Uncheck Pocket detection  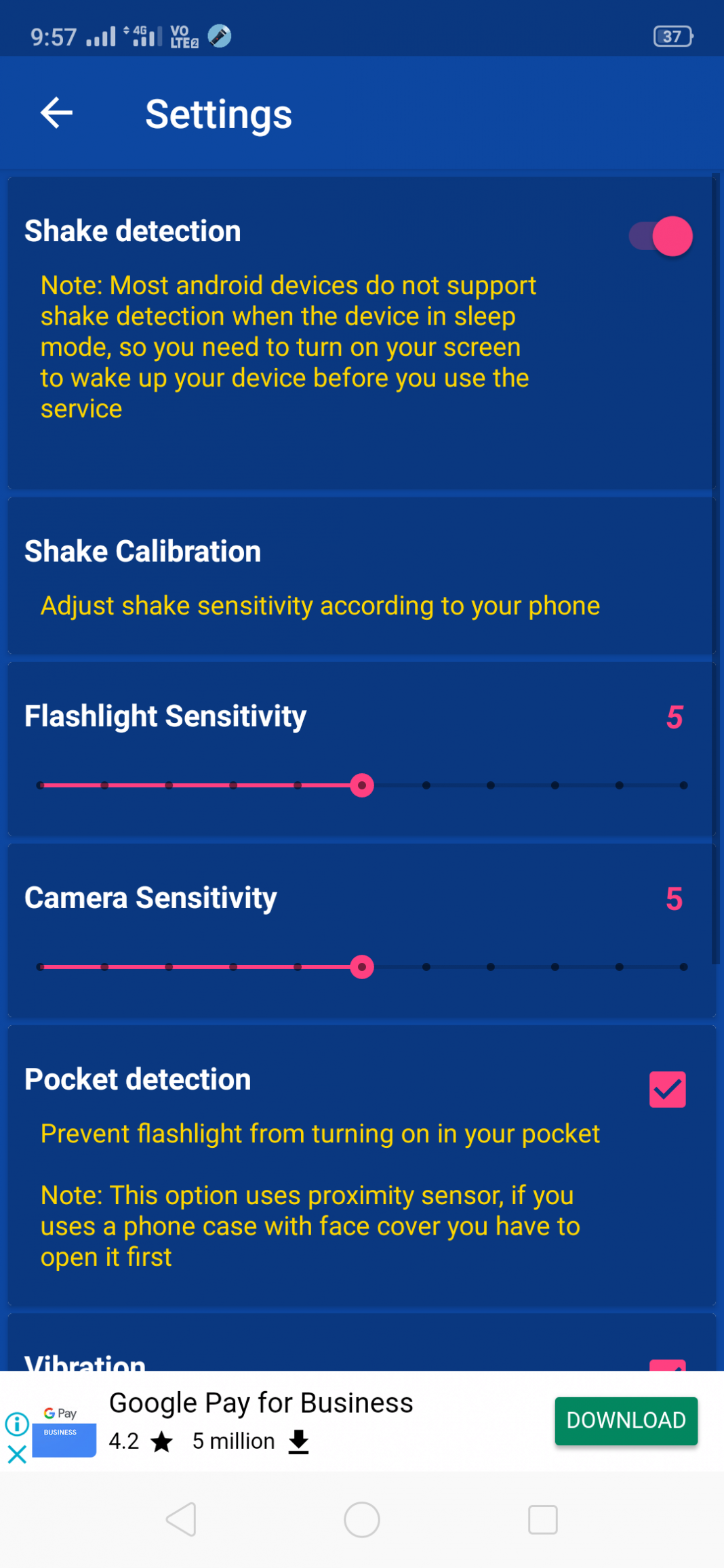click(667, 1089)
